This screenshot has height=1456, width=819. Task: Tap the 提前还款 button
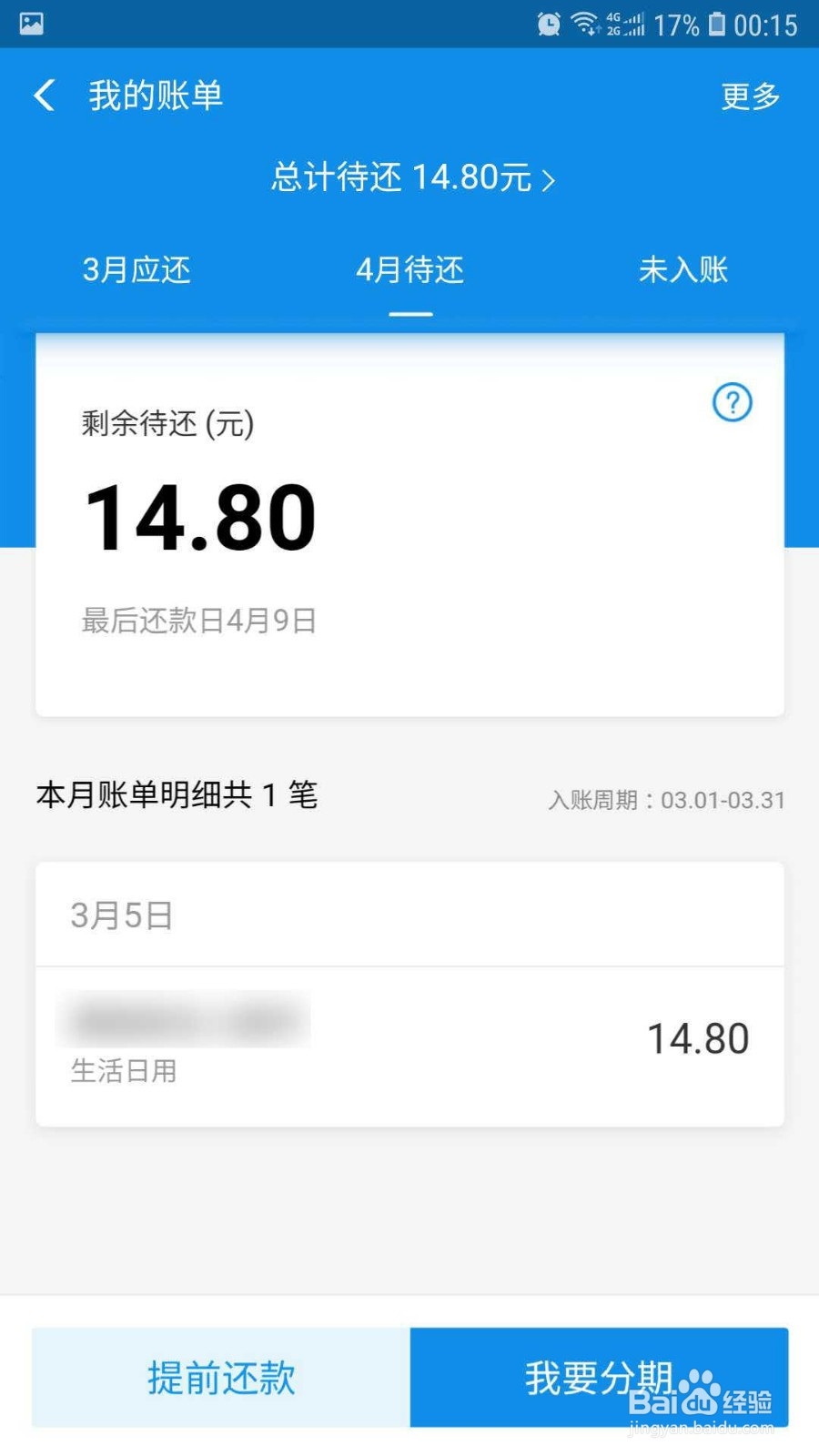click(220, 1377)
